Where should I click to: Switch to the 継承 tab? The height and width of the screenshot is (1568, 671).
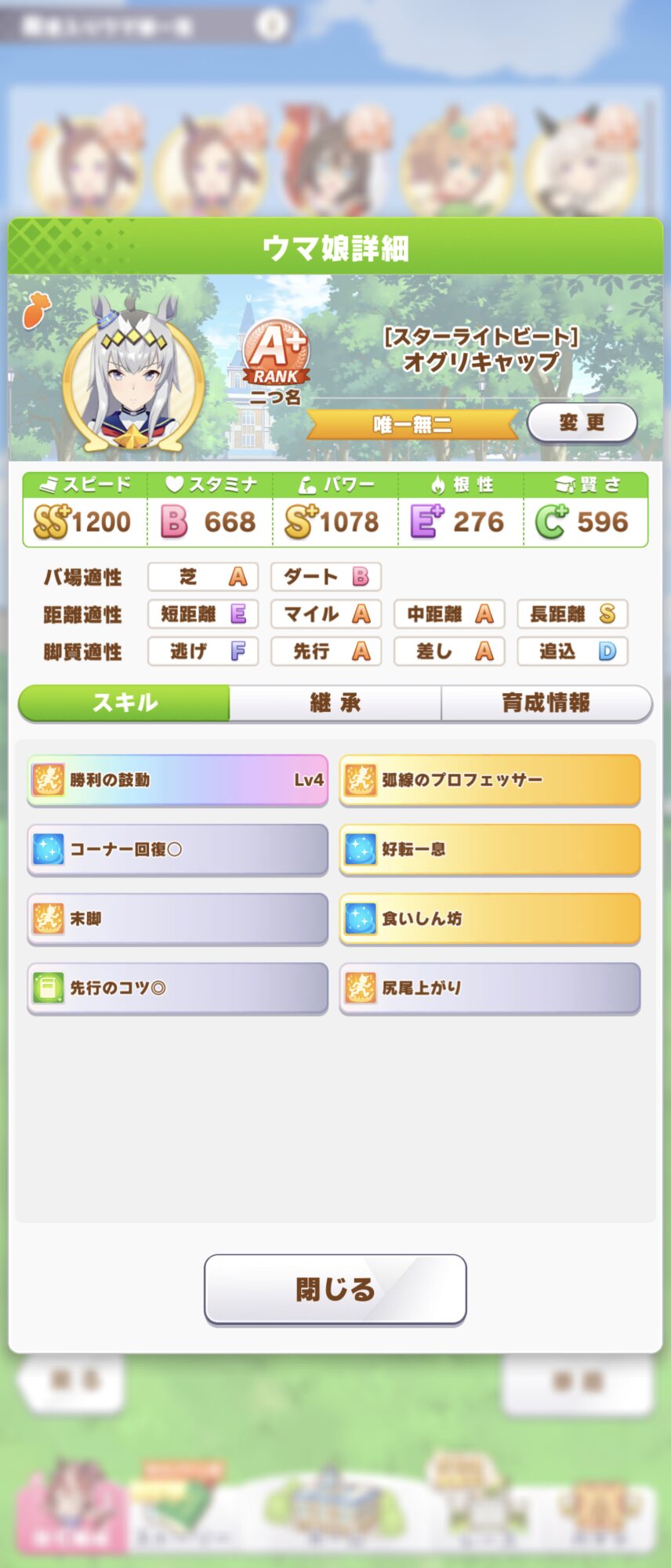coord(335,702)
